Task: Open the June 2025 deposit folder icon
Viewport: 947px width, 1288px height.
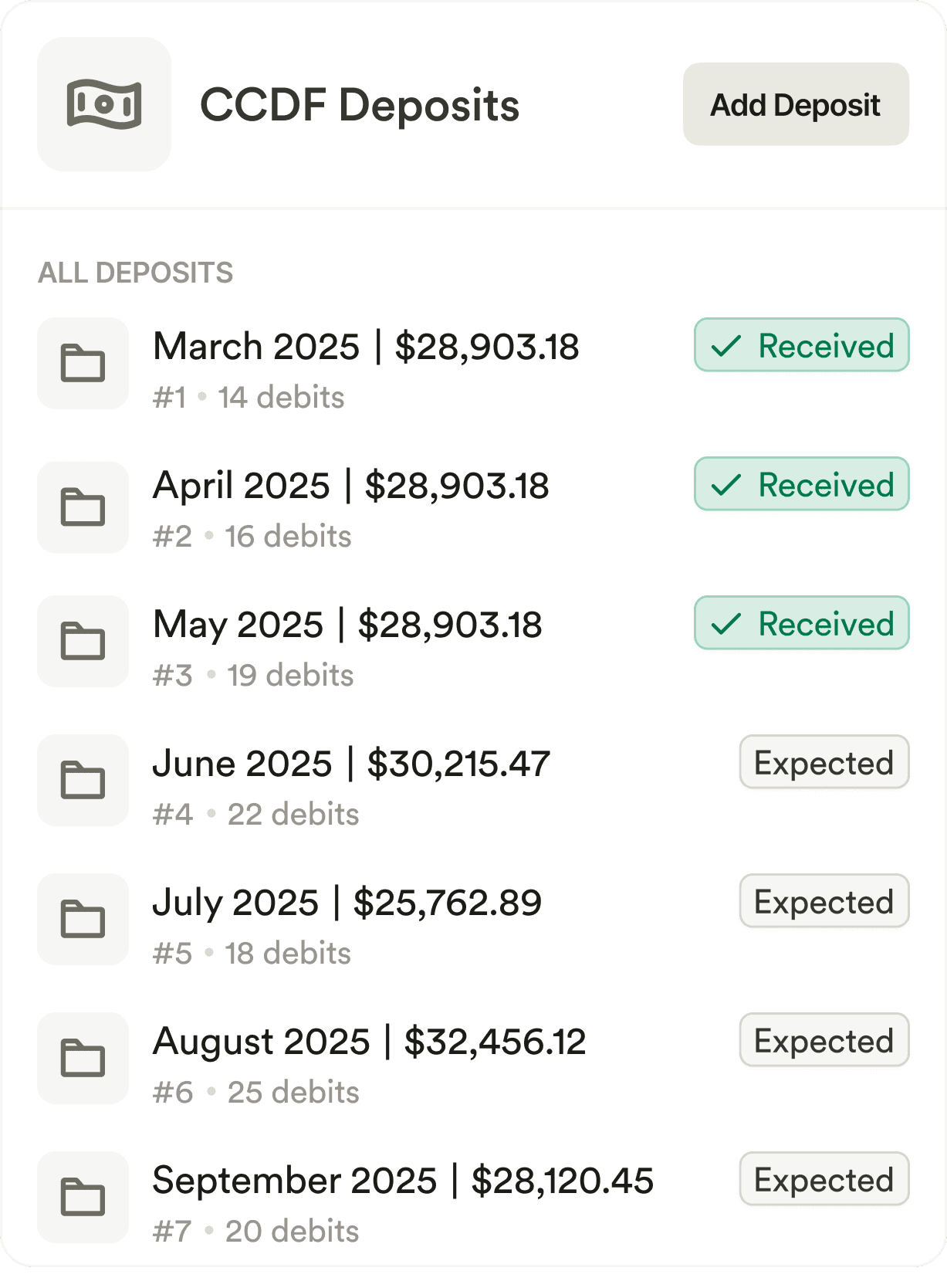Action: (83, 781)
